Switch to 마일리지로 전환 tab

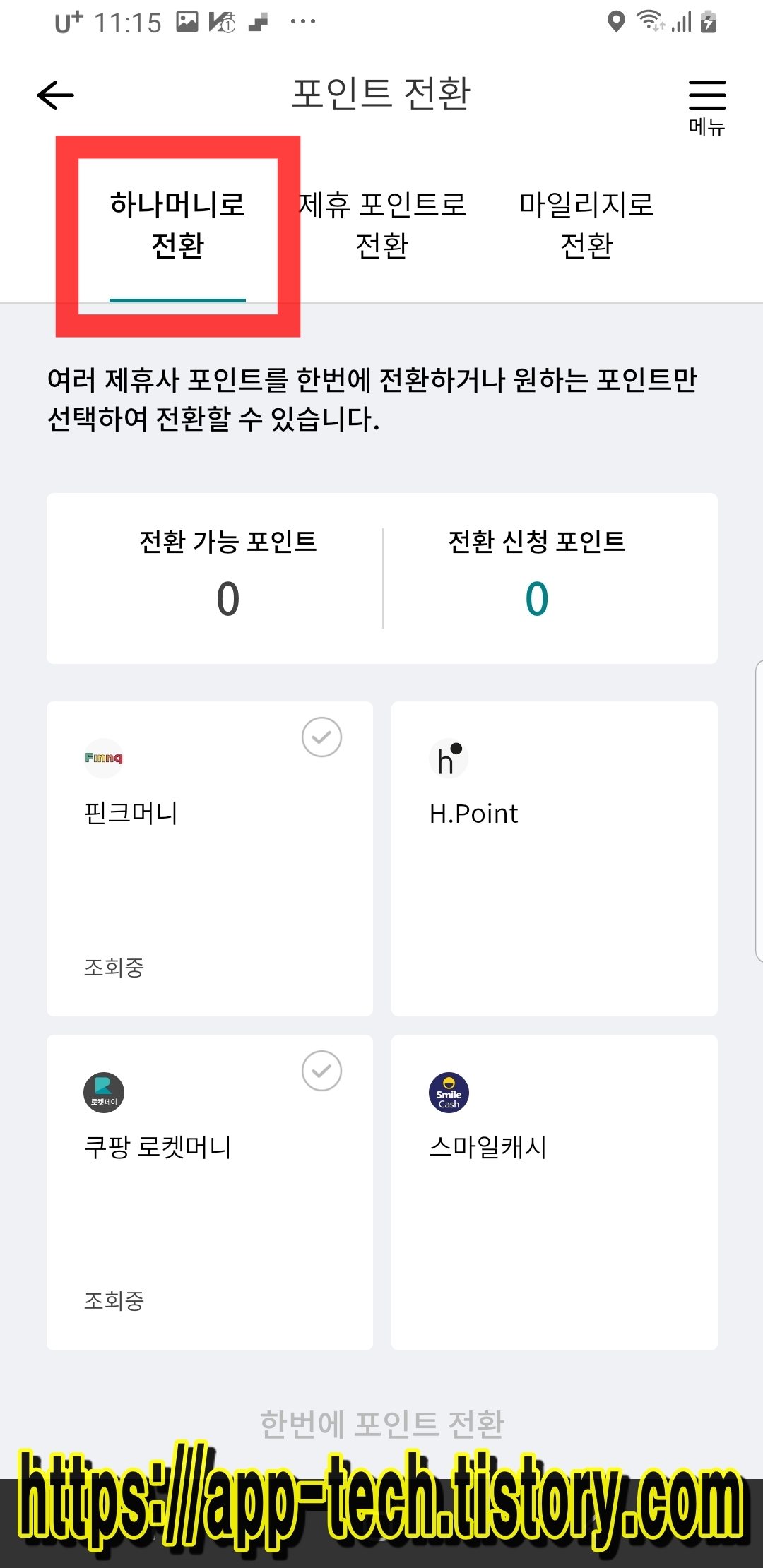point(586,226)
